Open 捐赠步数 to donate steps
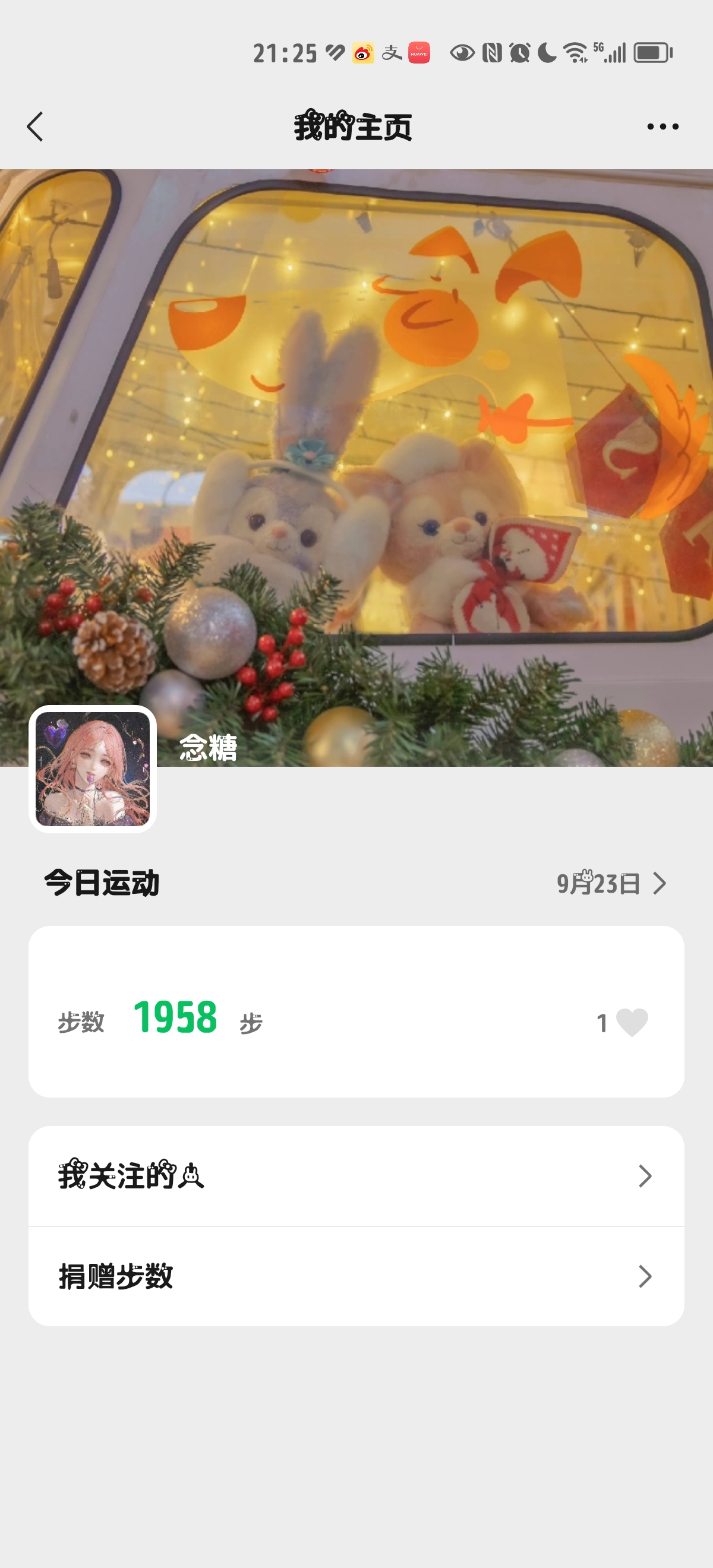Screen dimensions: 713x1568 pos(356,1276)
